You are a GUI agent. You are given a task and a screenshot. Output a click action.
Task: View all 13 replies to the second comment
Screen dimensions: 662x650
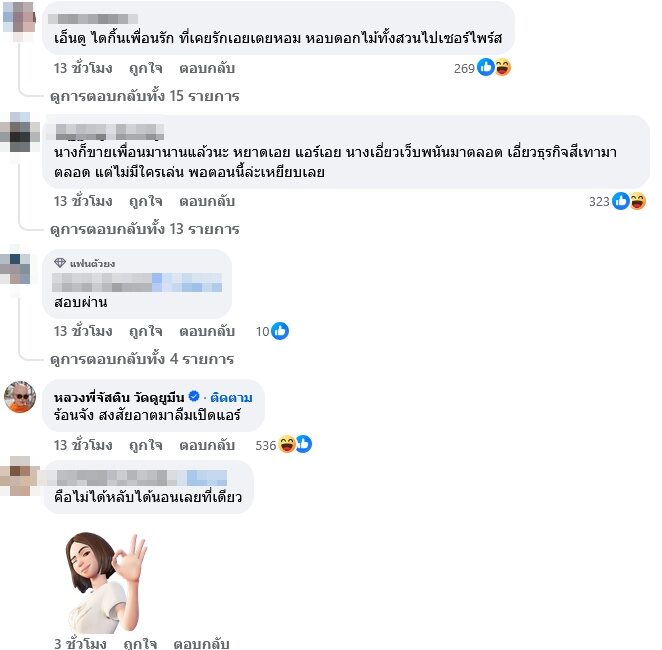pos(144,229)
